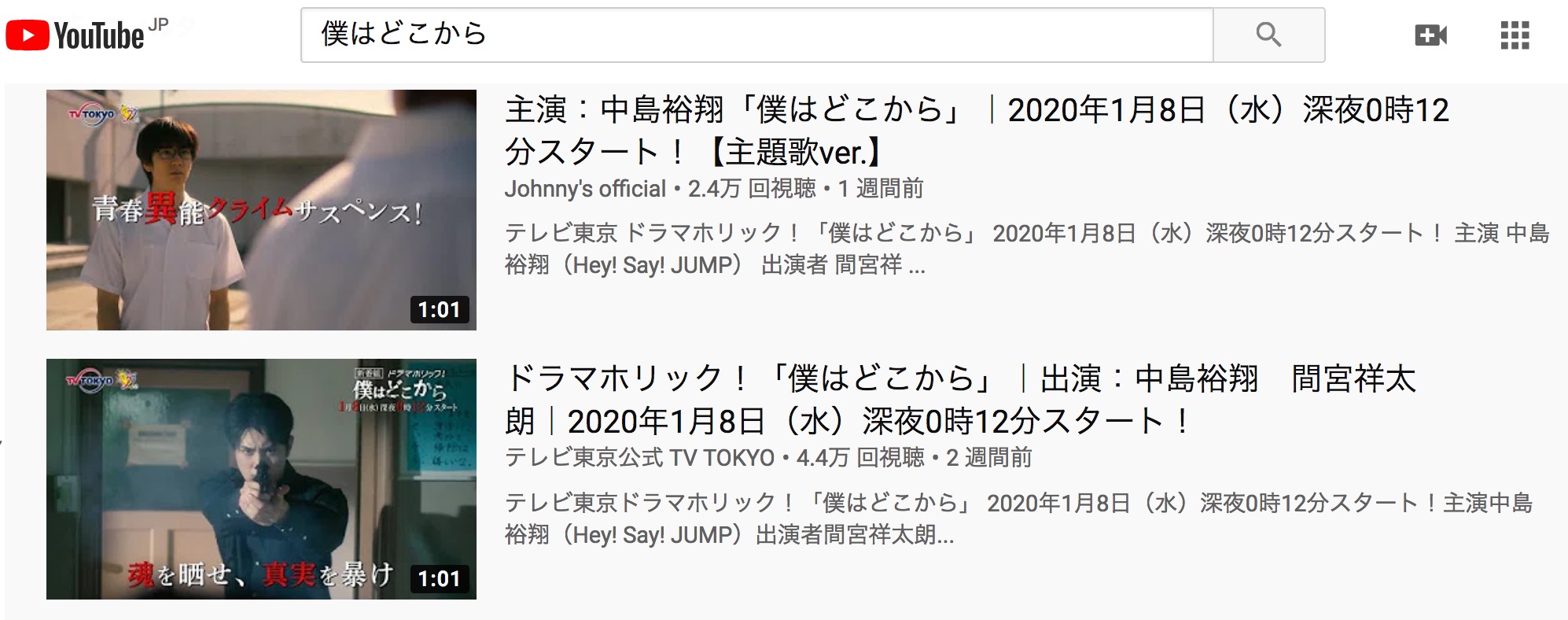Visit the Johnny's official channel
This screenshot has width=1568, height=620.
tap(585, 189)
